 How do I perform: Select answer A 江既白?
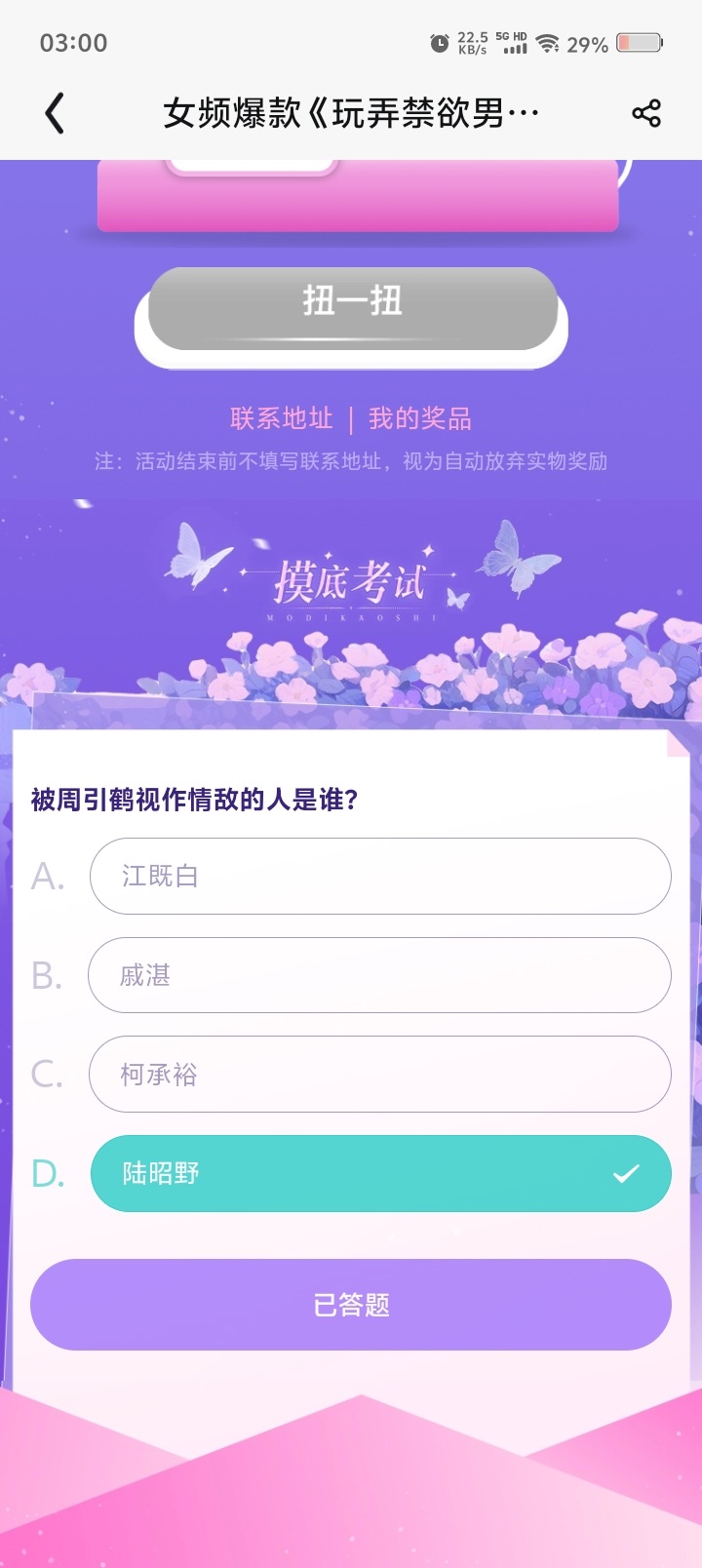380,876
